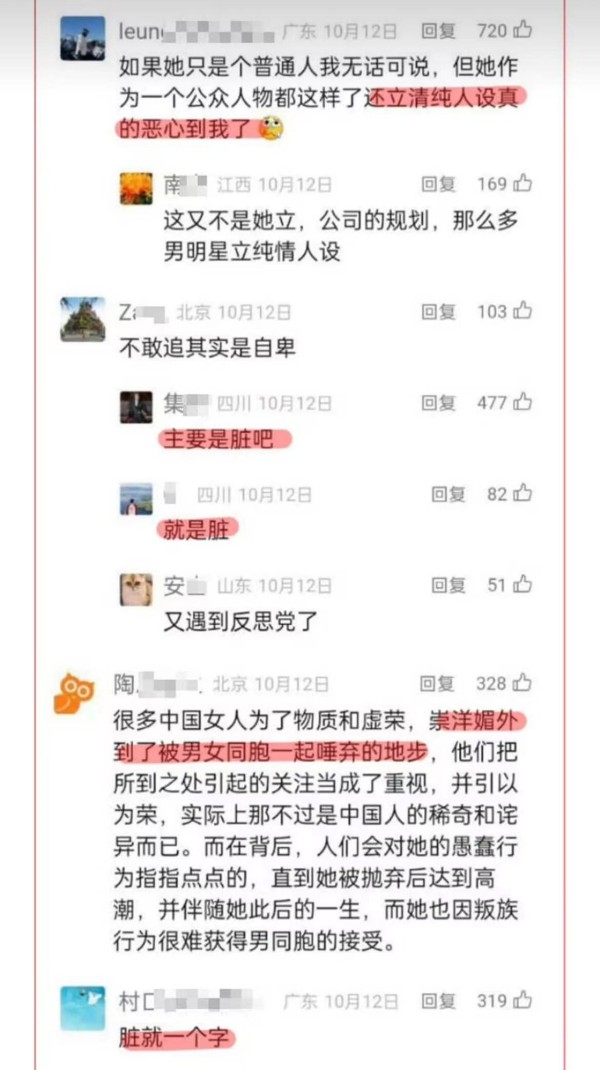Reply to the 就是脏 comment
The image size is (600, 1070).
[447, 494]
